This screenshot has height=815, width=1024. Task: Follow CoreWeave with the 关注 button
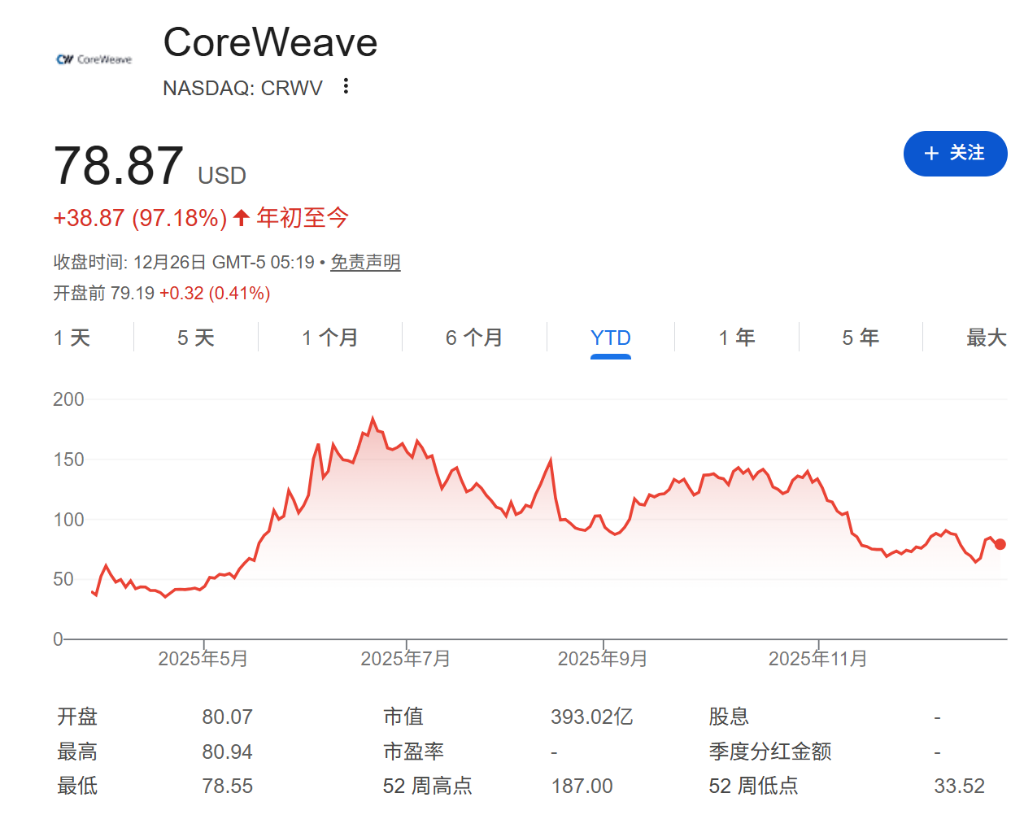pos(954,153)
